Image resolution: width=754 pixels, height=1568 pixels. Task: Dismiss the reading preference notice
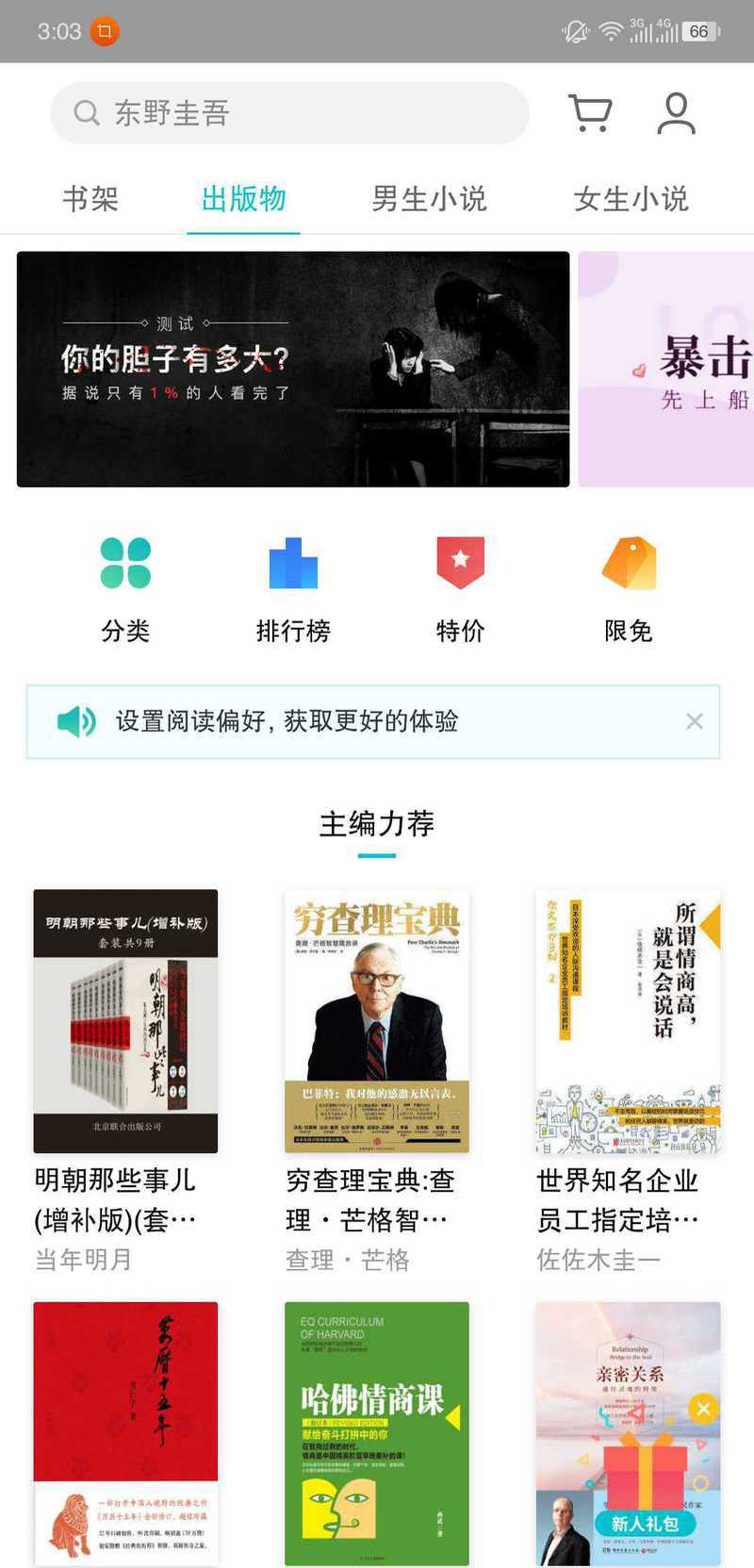pyautogui.click(x=695, y=721)
